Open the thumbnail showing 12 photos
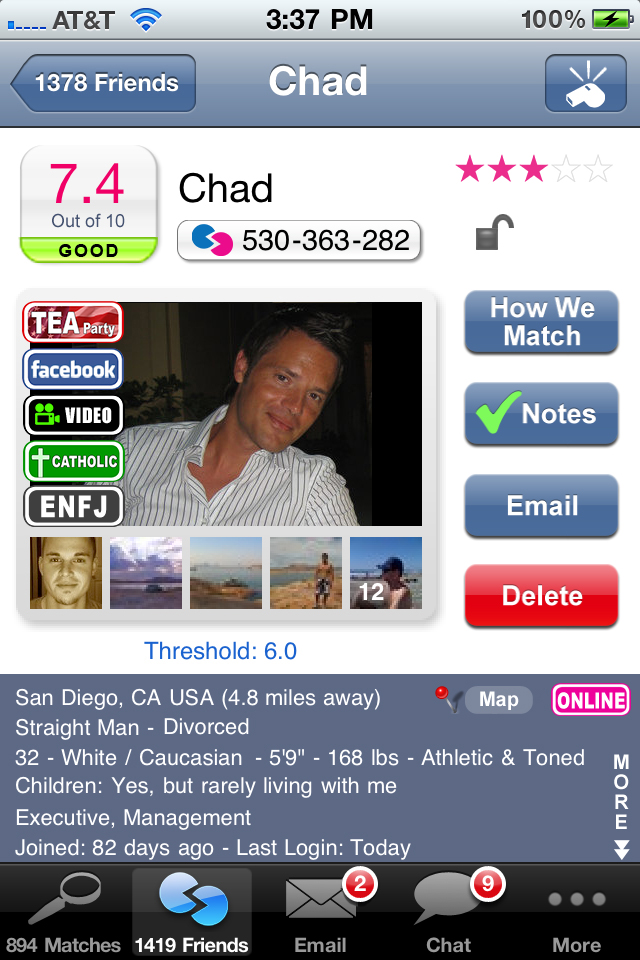This screenshot has height=960, width=640. (x=386, y=573)
